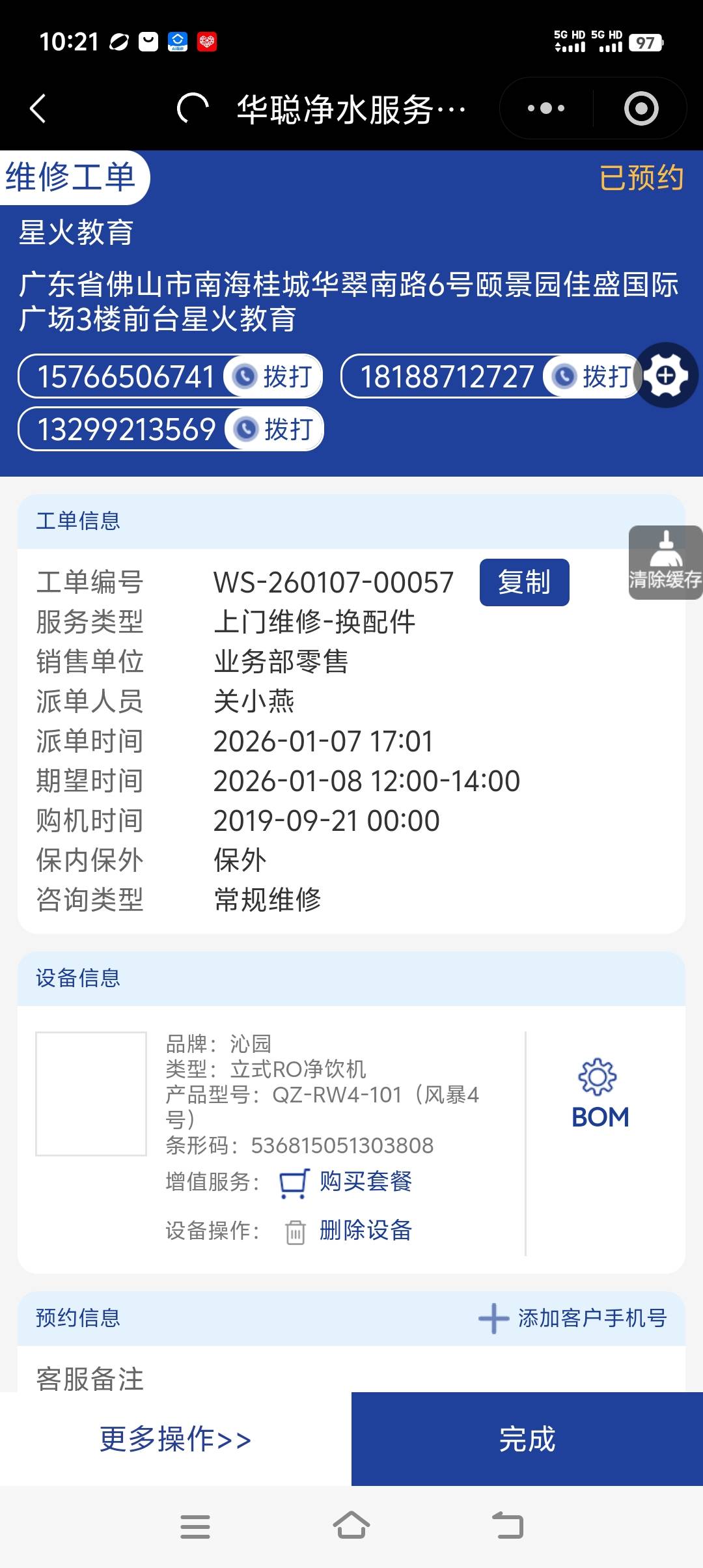Tap the system back navigation button
Image resolution: width=703 pixels, height=1568 pixels.
[x=508, y=1526]
